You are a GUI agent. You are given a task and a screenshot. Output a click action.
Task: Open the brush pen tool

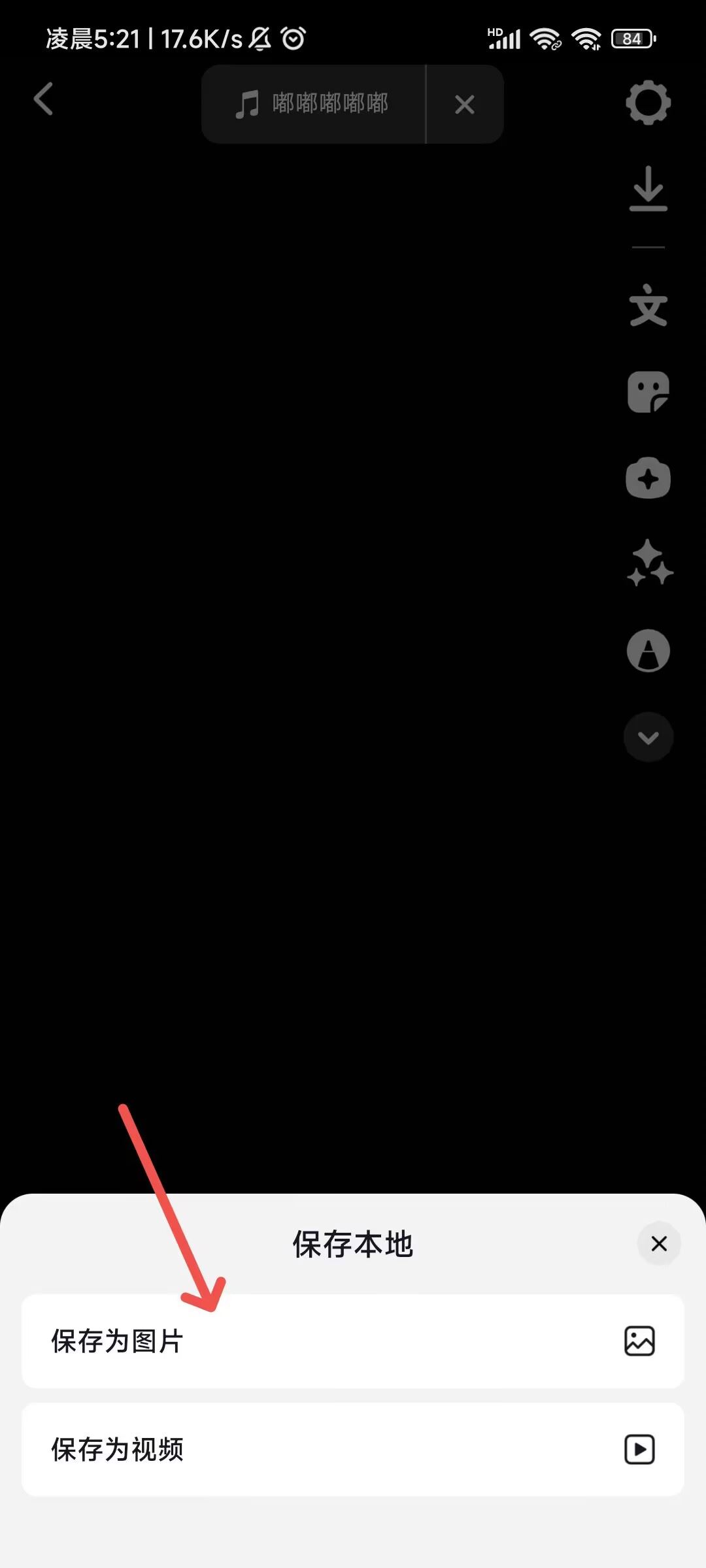point(648,651)
